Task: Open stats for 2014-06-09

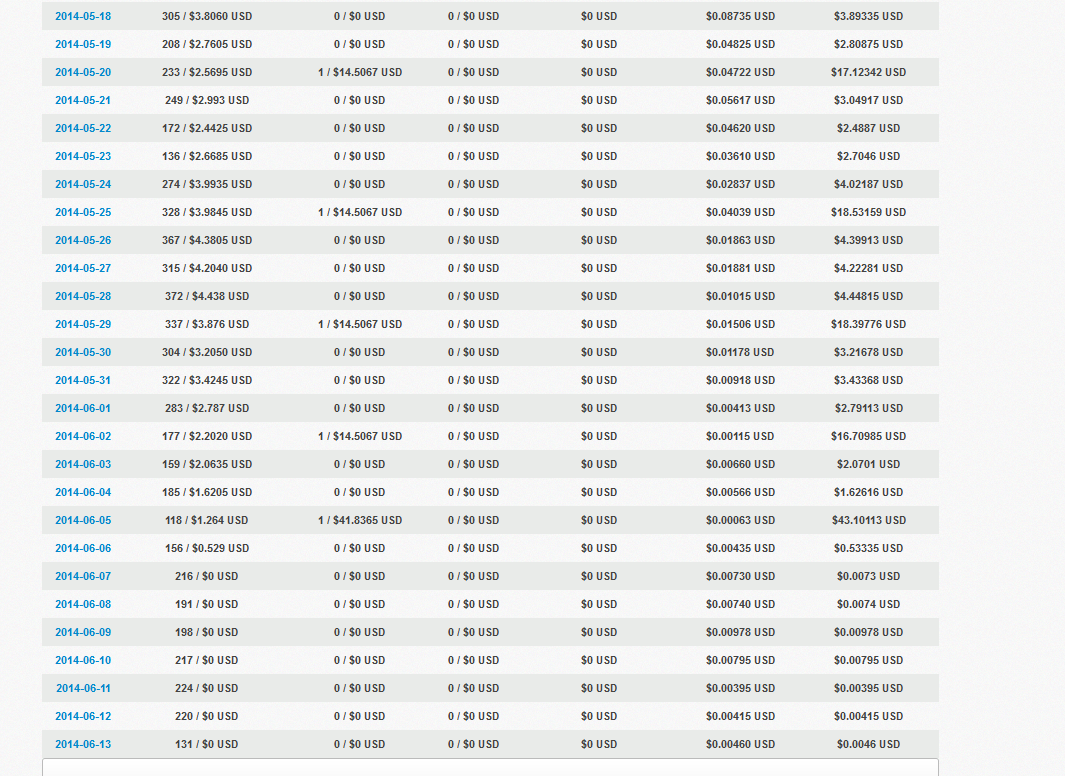Action: pos(83,632)
